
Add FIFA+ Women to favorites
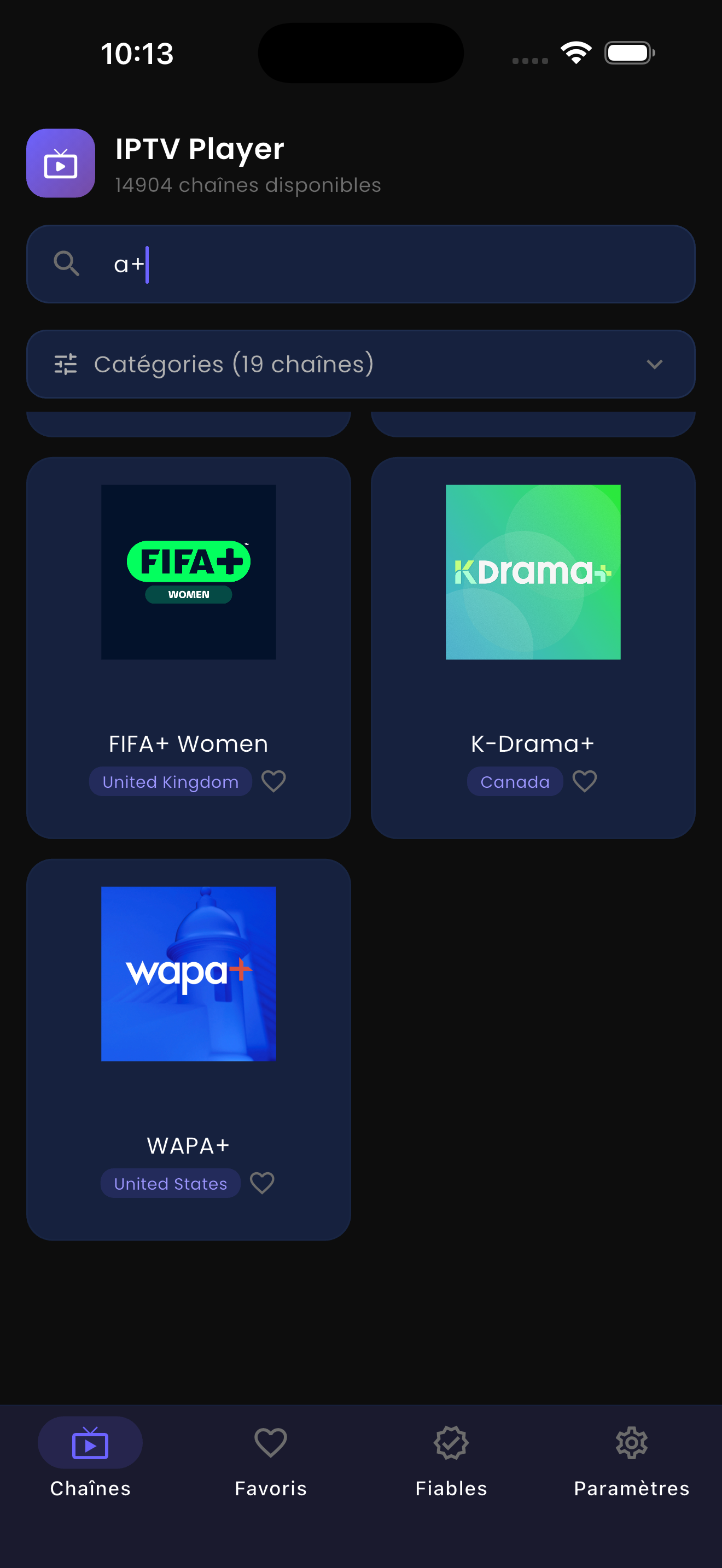[273, 781]
